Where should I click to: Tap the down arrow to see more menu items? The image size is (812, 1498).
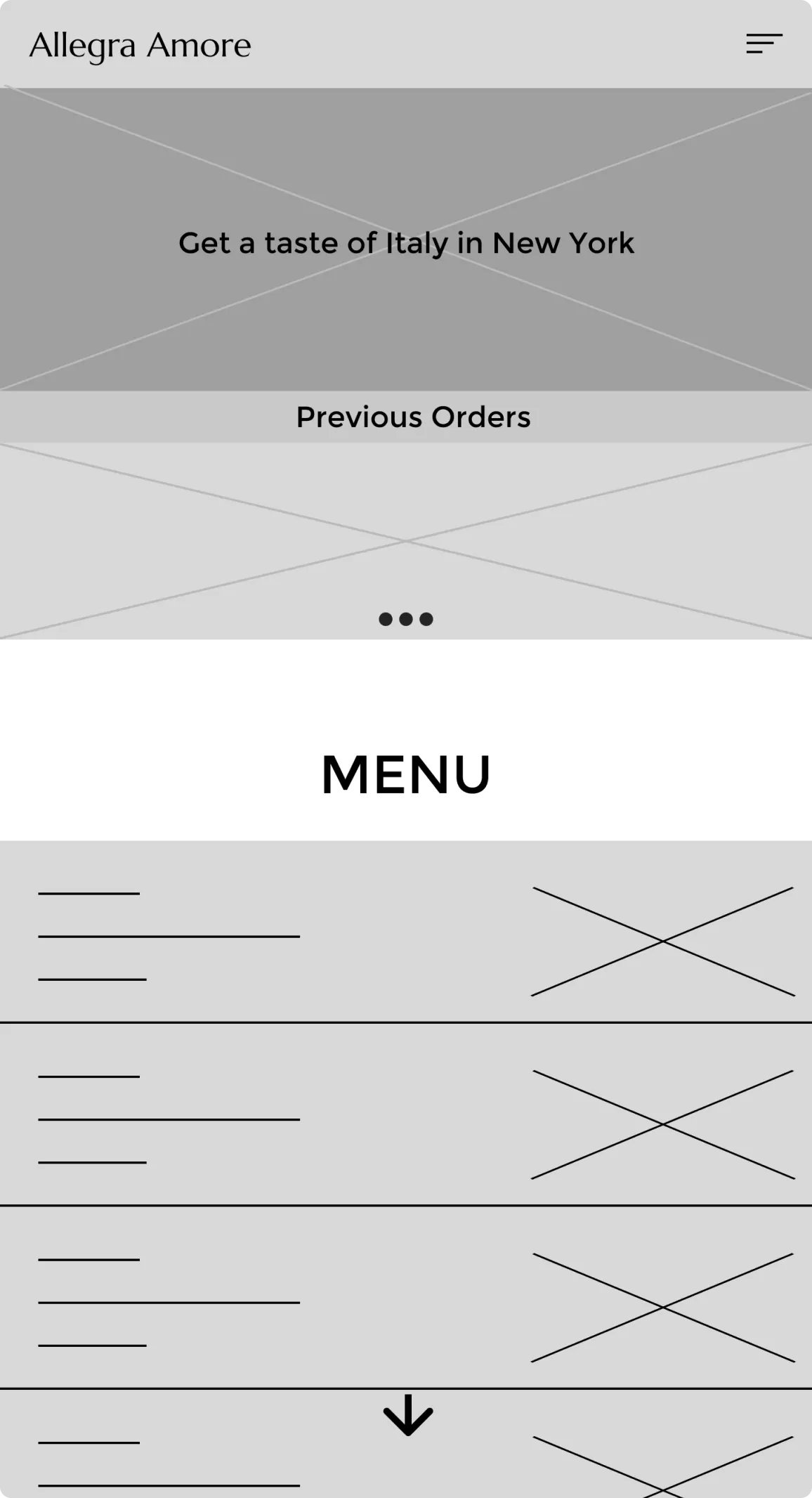click(408, 1415)
